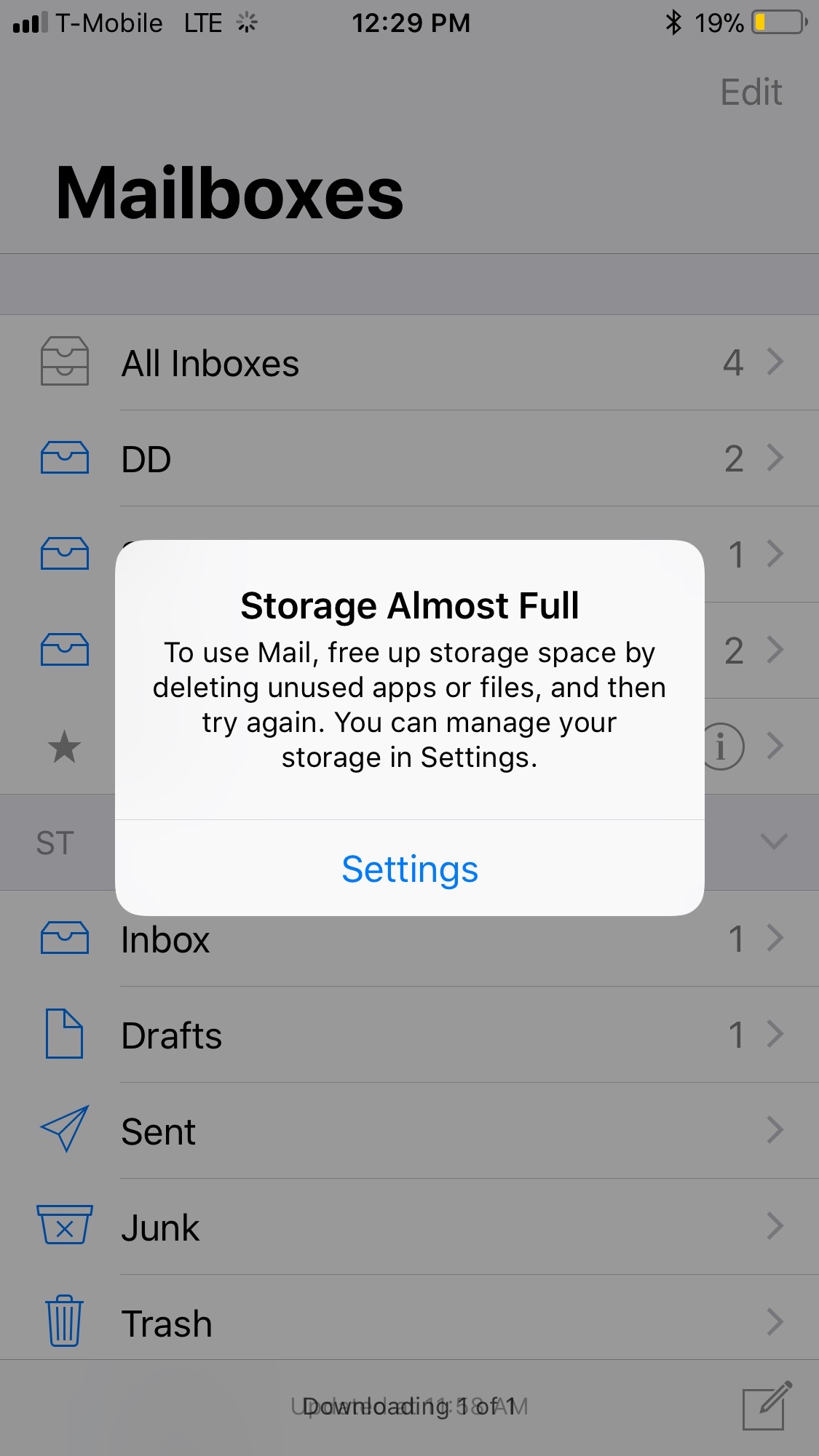Image resolution: width=819 pixels, height=1456 pixels.
Task: Tap the unread count next to All Inboxes
Action: [733, 363]
